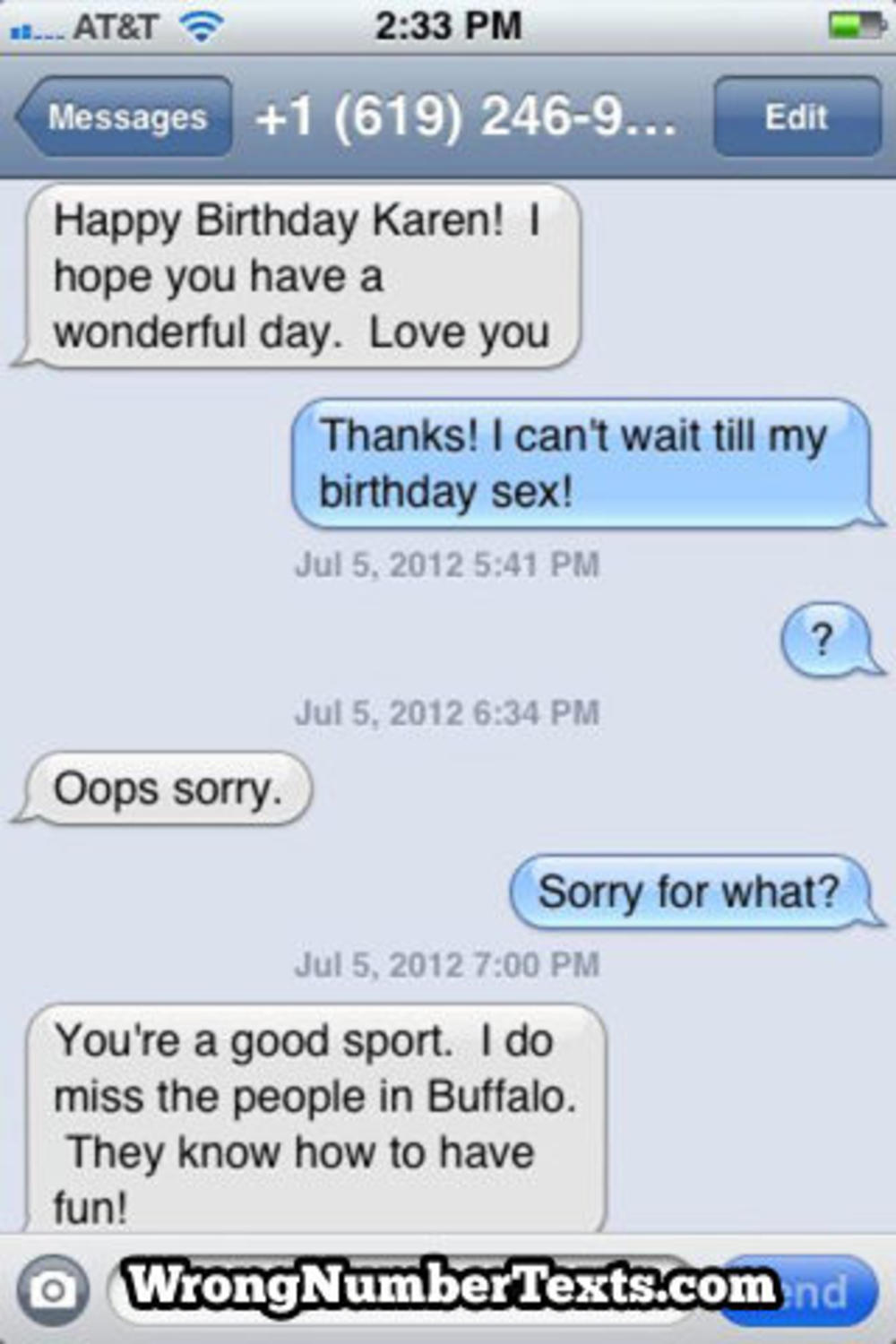Open the camera attachment icon
Screen dimensions: 896x1344
coord(53,1290)
